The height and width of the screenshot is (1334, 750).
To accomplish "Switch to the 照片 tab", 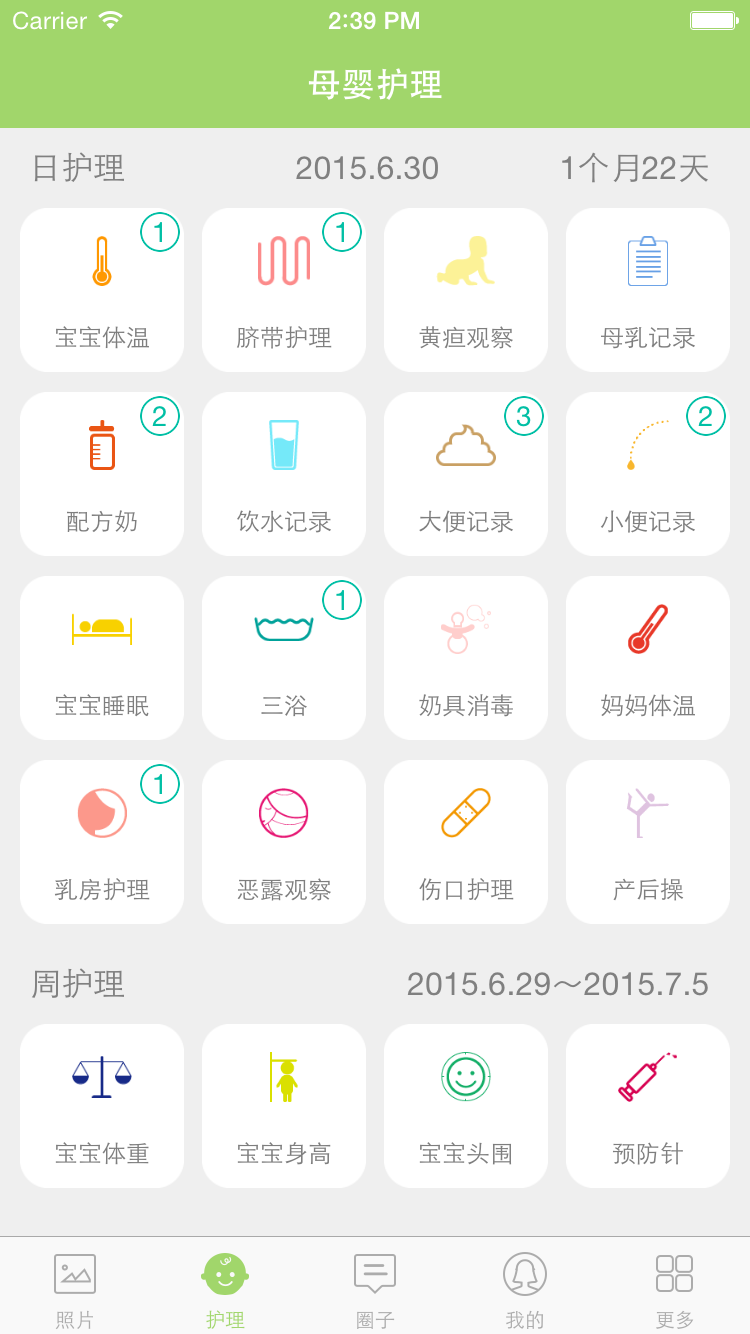I will [75, 1288].
